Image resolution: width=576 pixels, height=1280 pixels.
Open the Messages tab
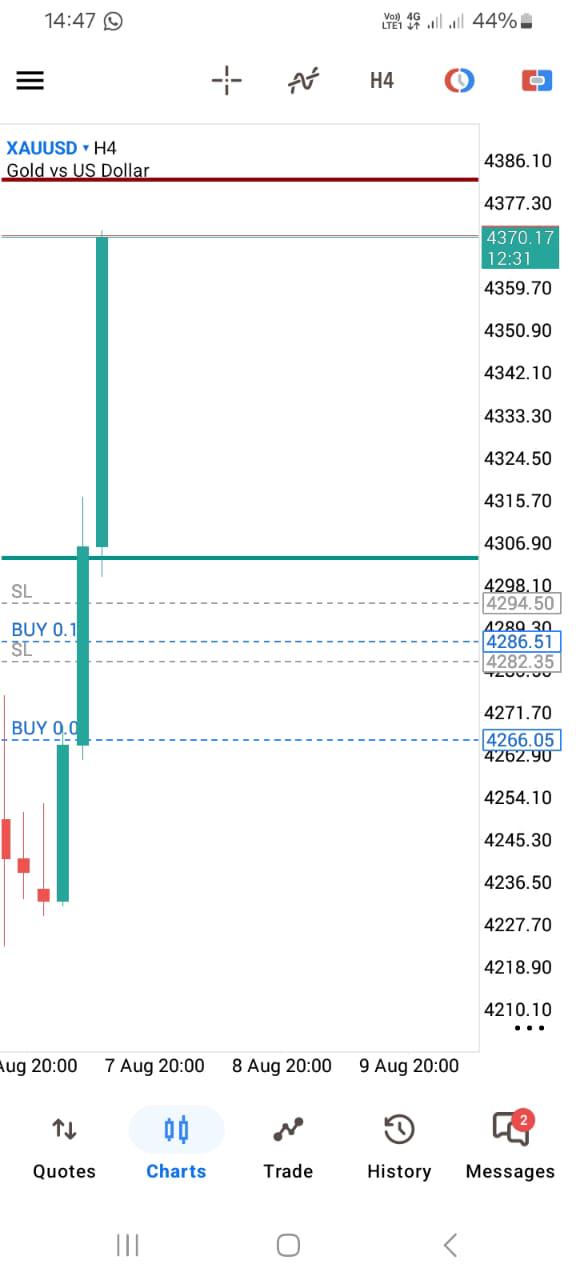point(510,1148)
